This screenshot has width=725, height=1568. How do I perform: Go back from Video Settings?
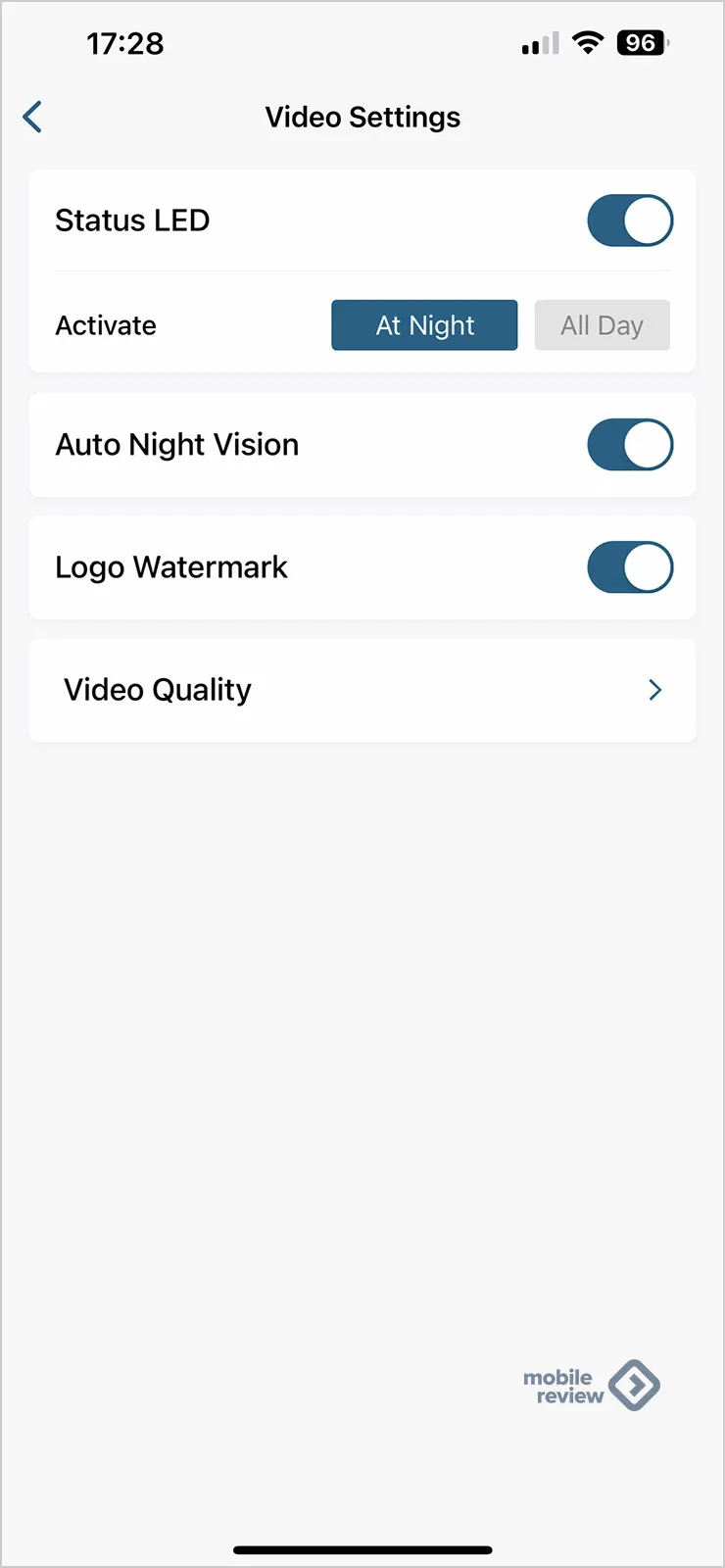pos(32,117)
